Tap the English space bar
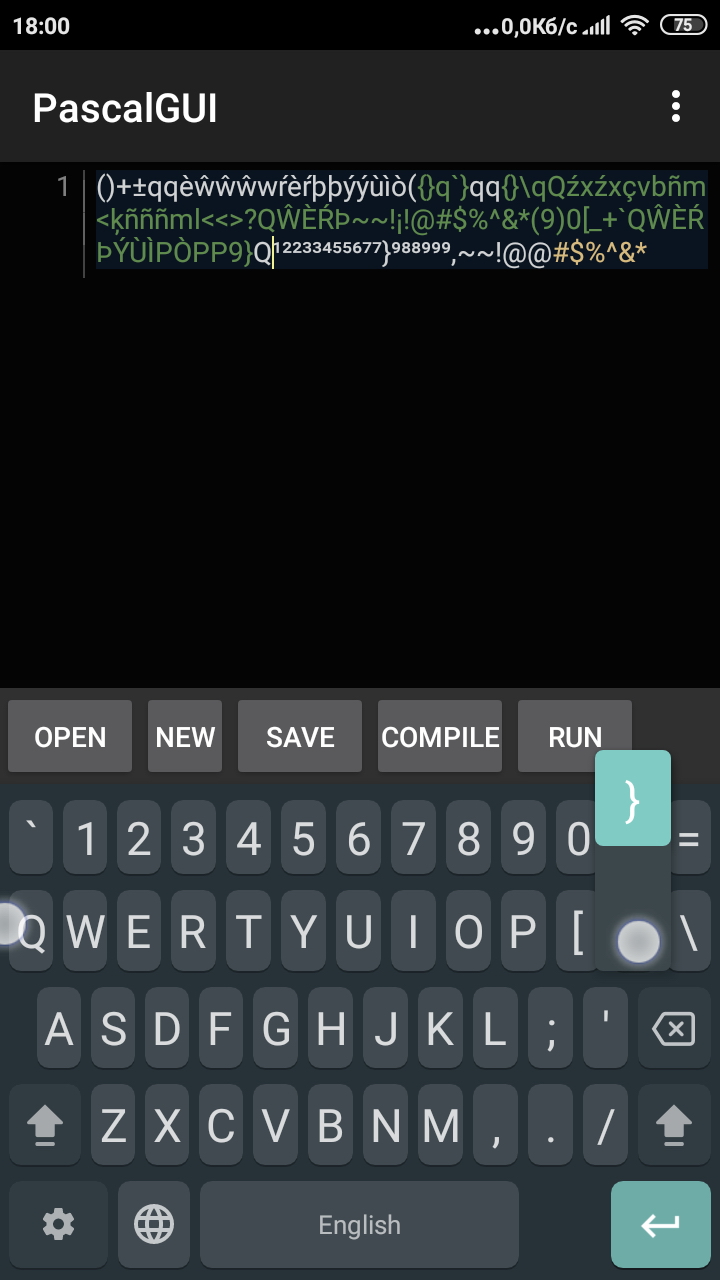Image resolution: width=720 pixels, height=1280 pixels. [359, 1224]
